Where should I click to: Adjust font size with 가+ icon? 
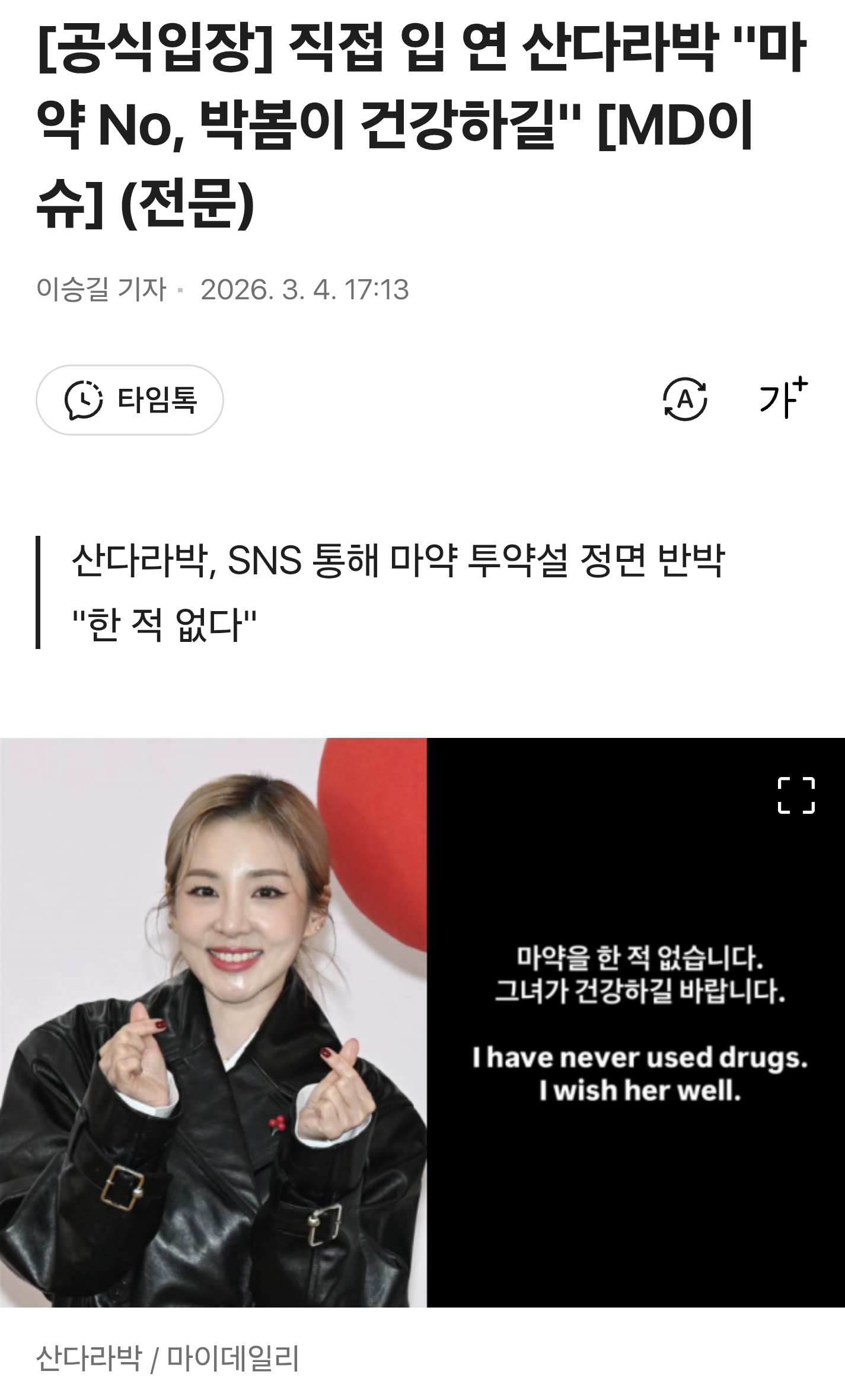point(782,398)
